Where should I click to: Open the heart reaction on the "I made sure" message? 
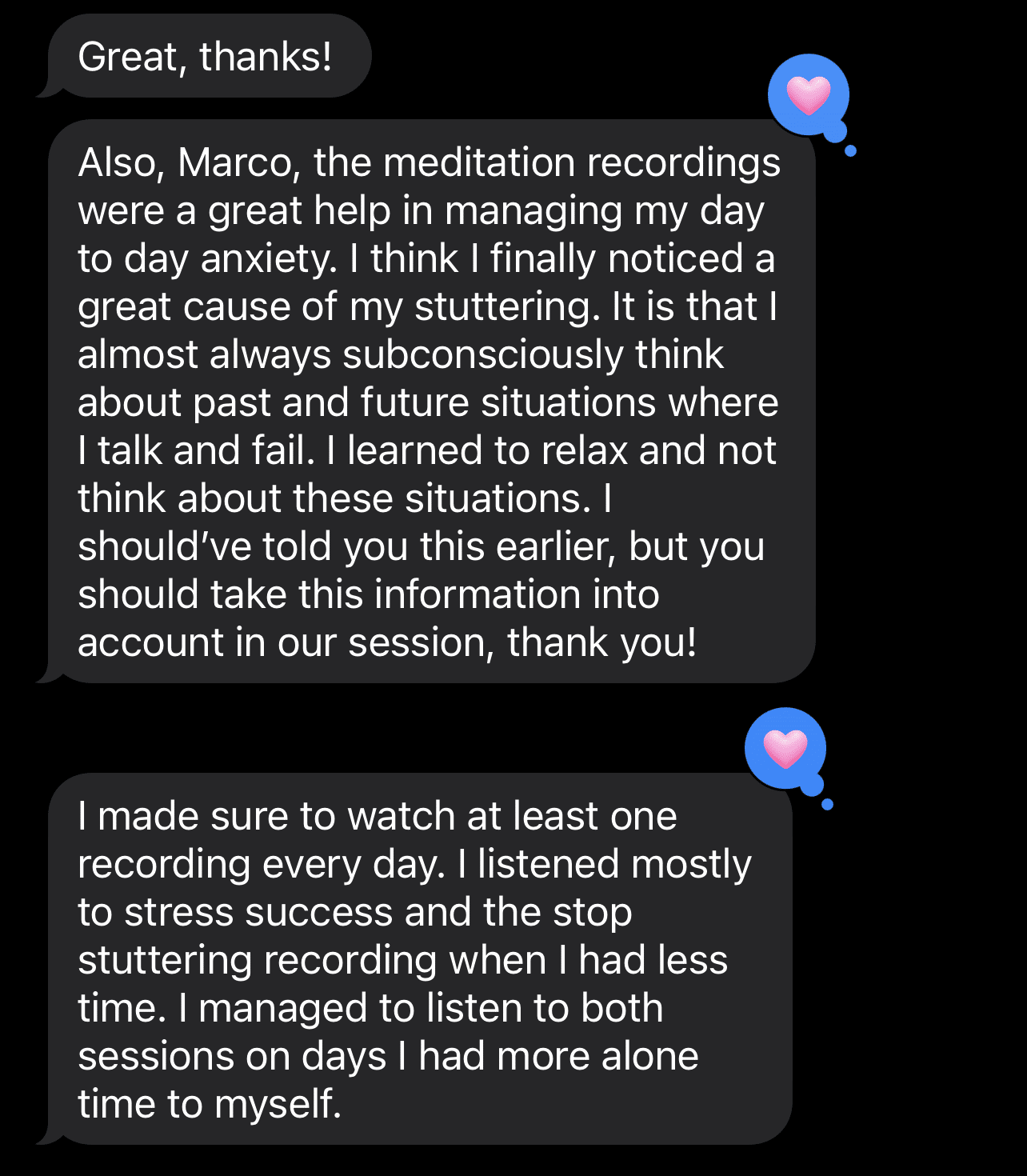coord(785,749)
